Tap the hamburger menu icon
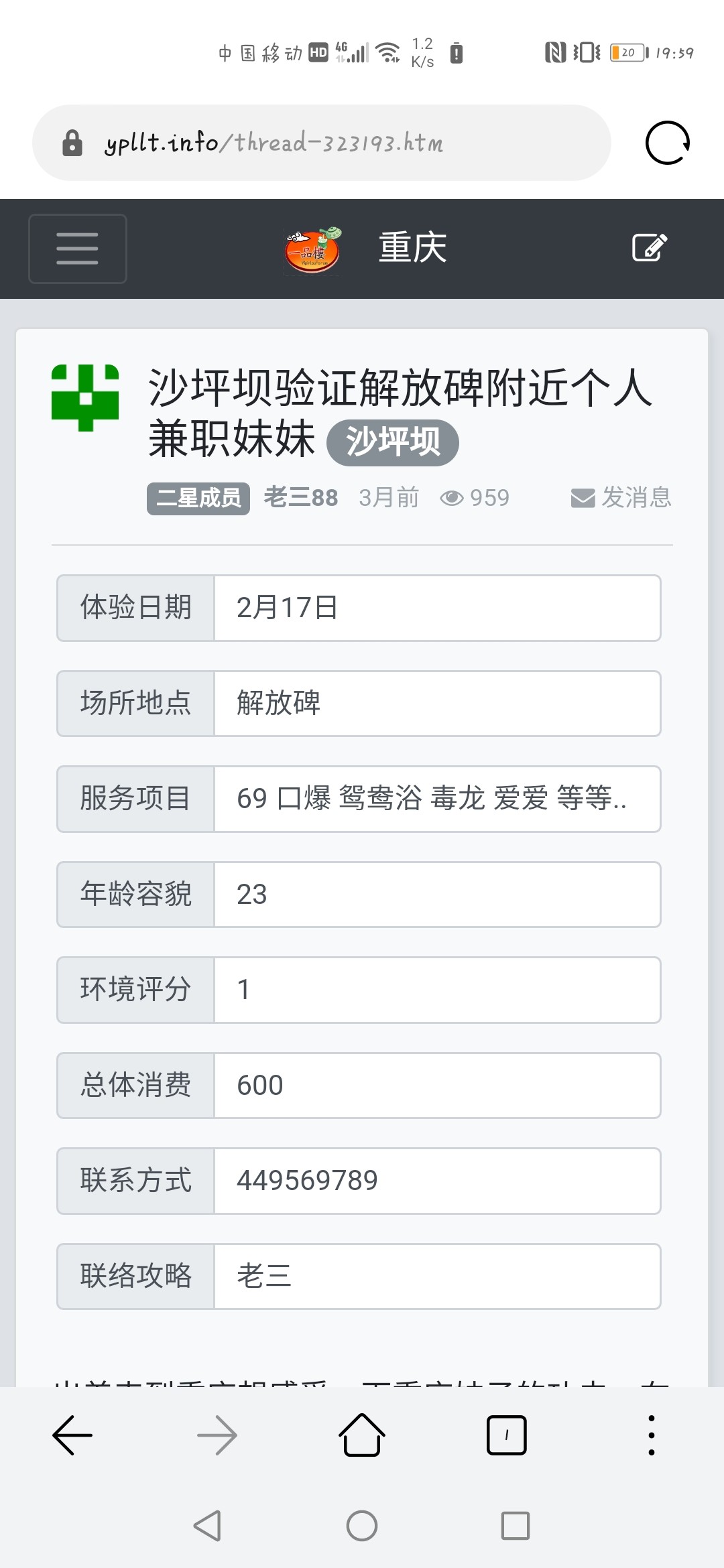This screenshot has width=724, height=1568. (77, 248)
